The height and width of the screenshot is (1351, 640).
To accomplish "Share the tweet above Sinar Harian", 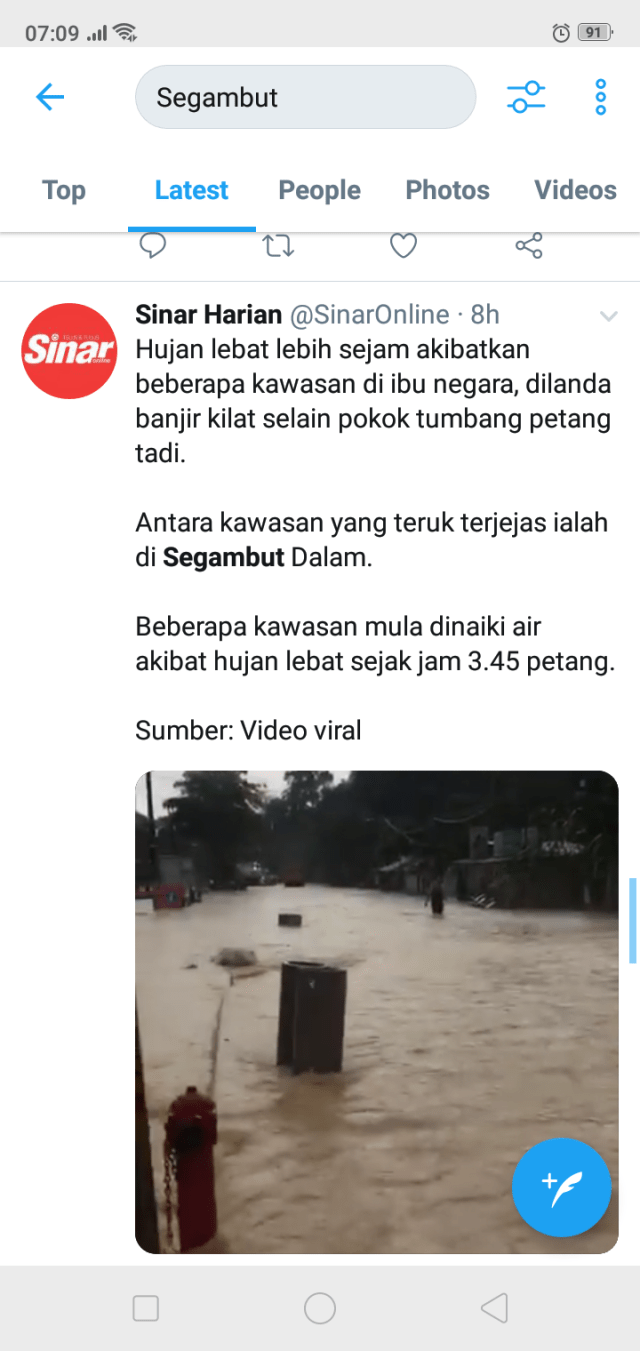I will (x=529, y=246).
